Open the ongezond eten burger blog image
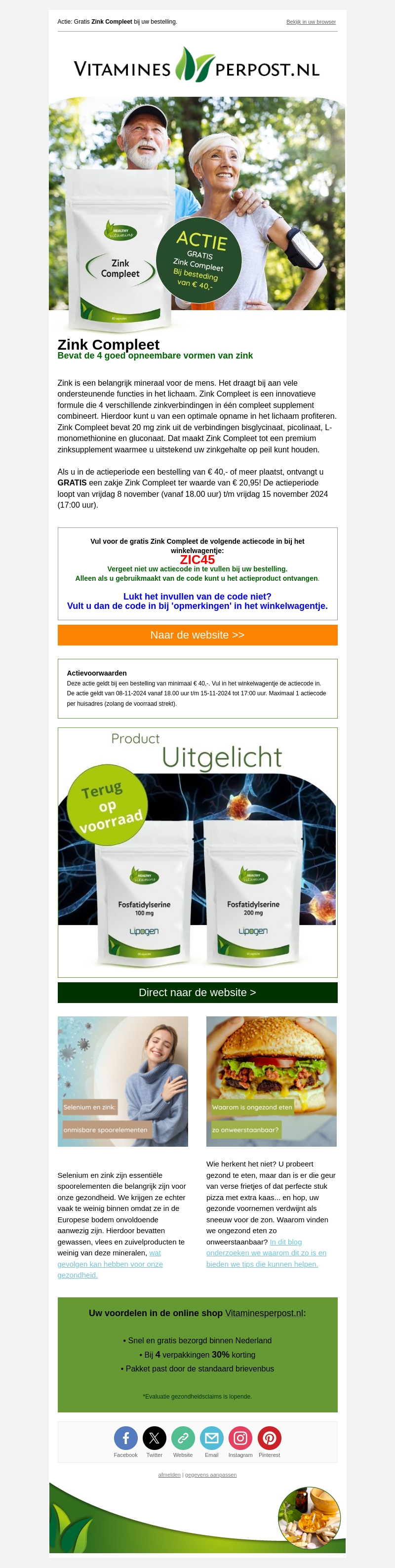 [272, 1082]
